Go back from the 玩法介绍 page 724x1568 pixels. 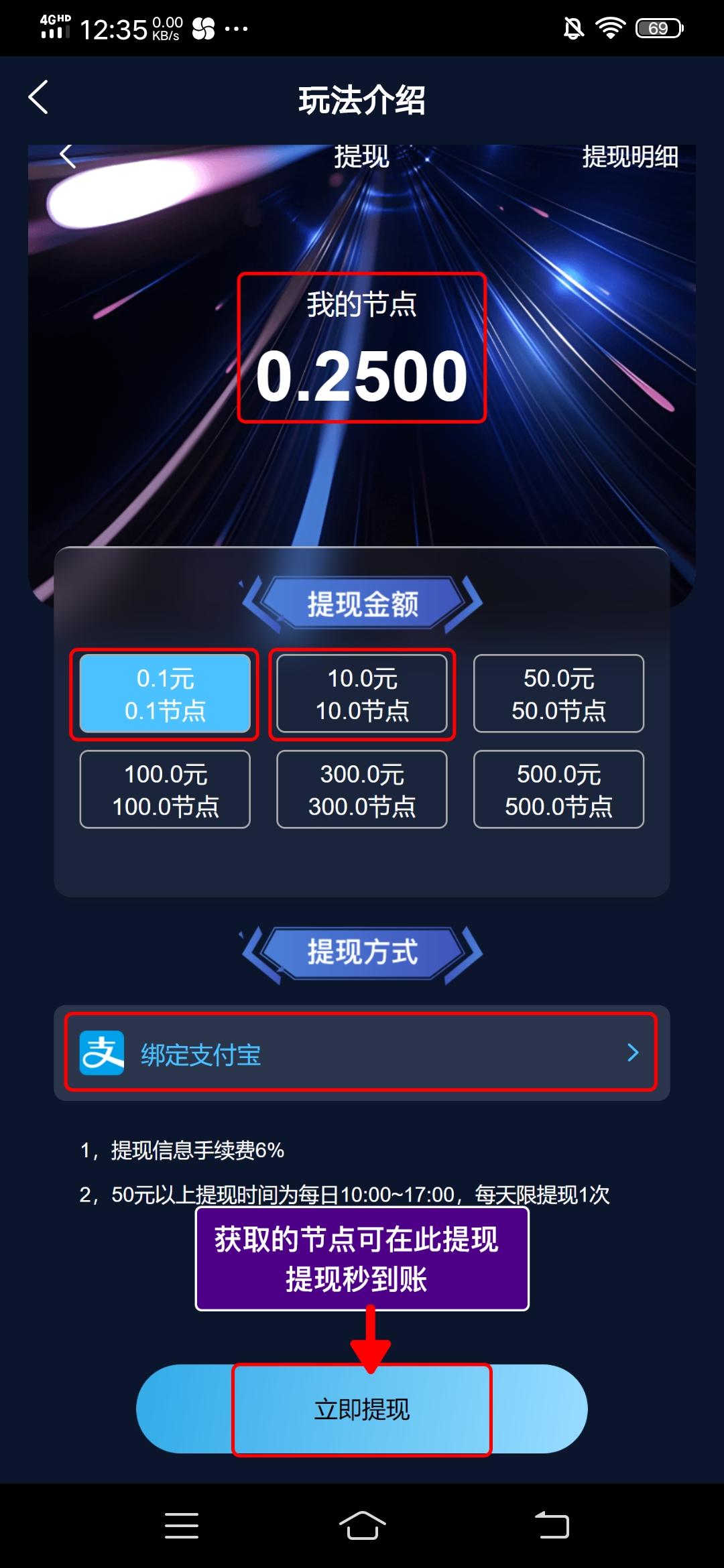point(38,98)
